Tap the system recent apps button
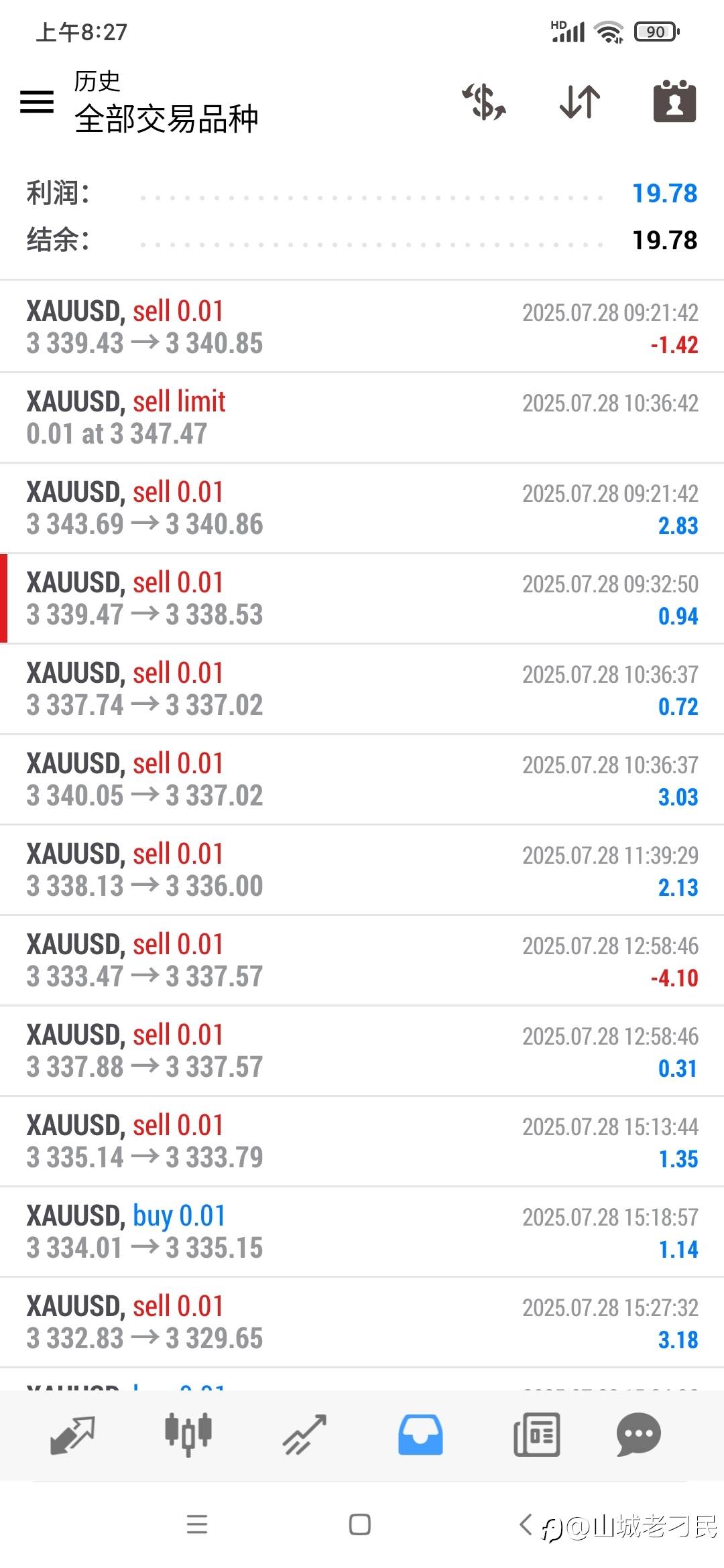The image size is (724, 1568). point(197,1524)
